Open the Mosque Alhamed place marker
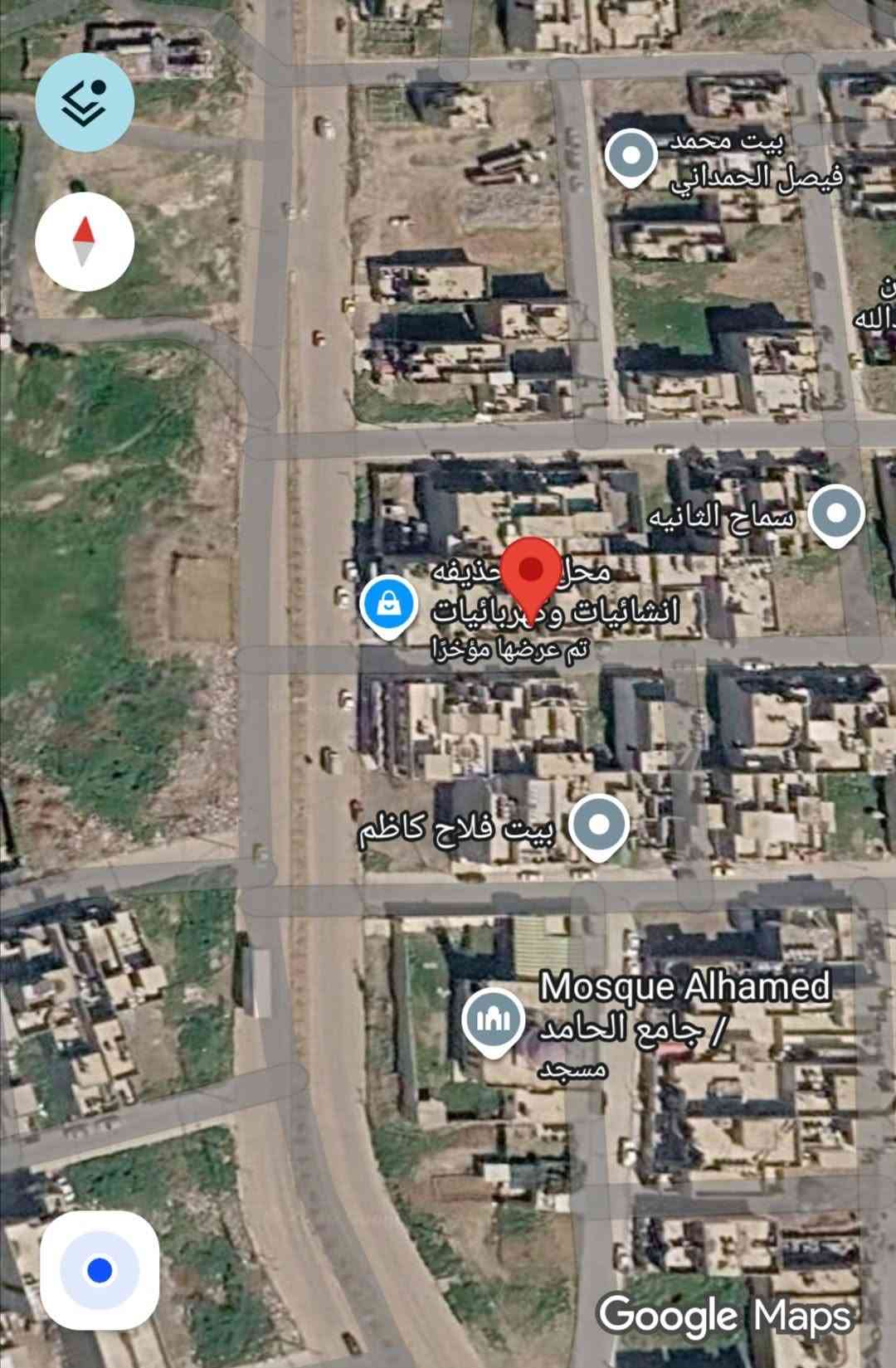 click(493, 1020)
